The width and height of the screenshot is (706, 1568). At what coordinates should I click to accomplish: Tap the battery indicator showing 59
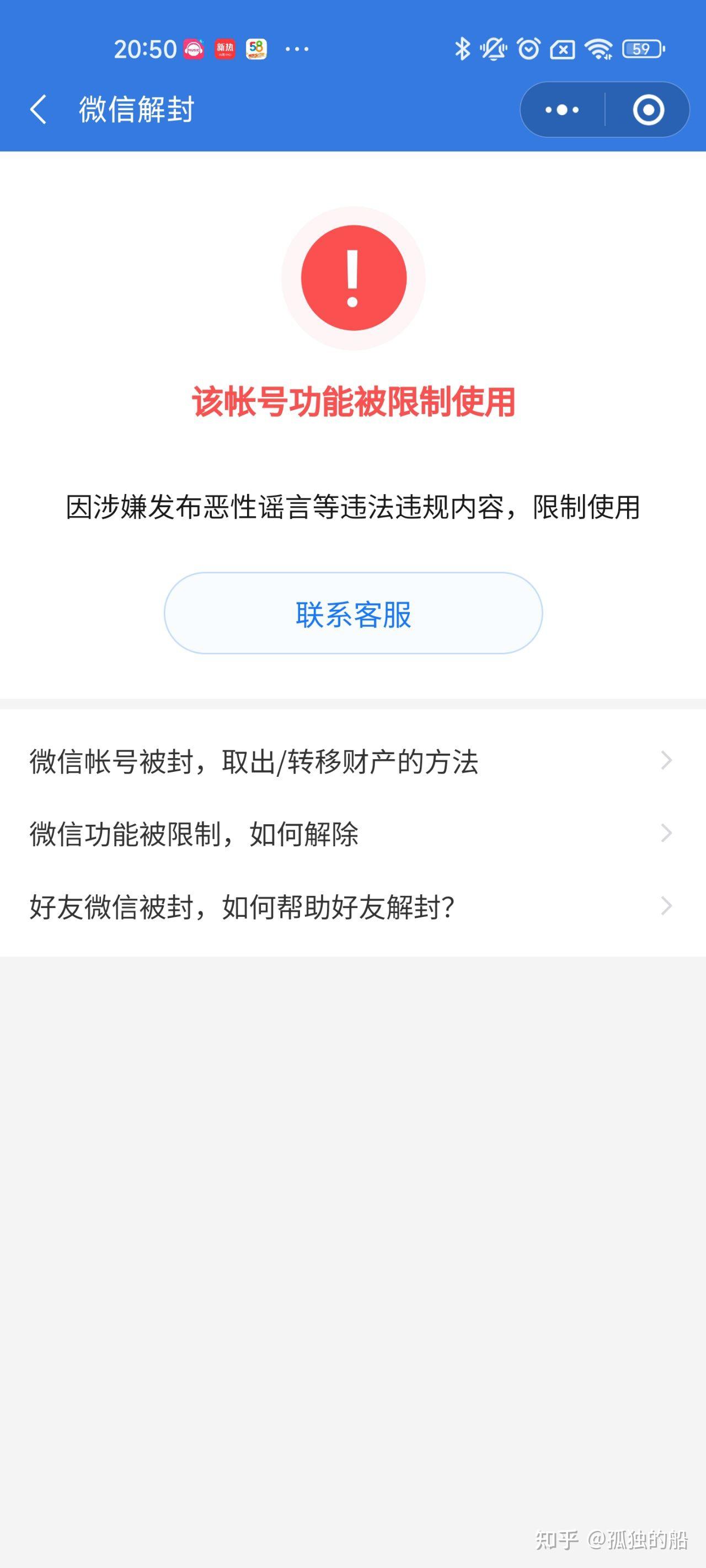[x=643, y=49]
